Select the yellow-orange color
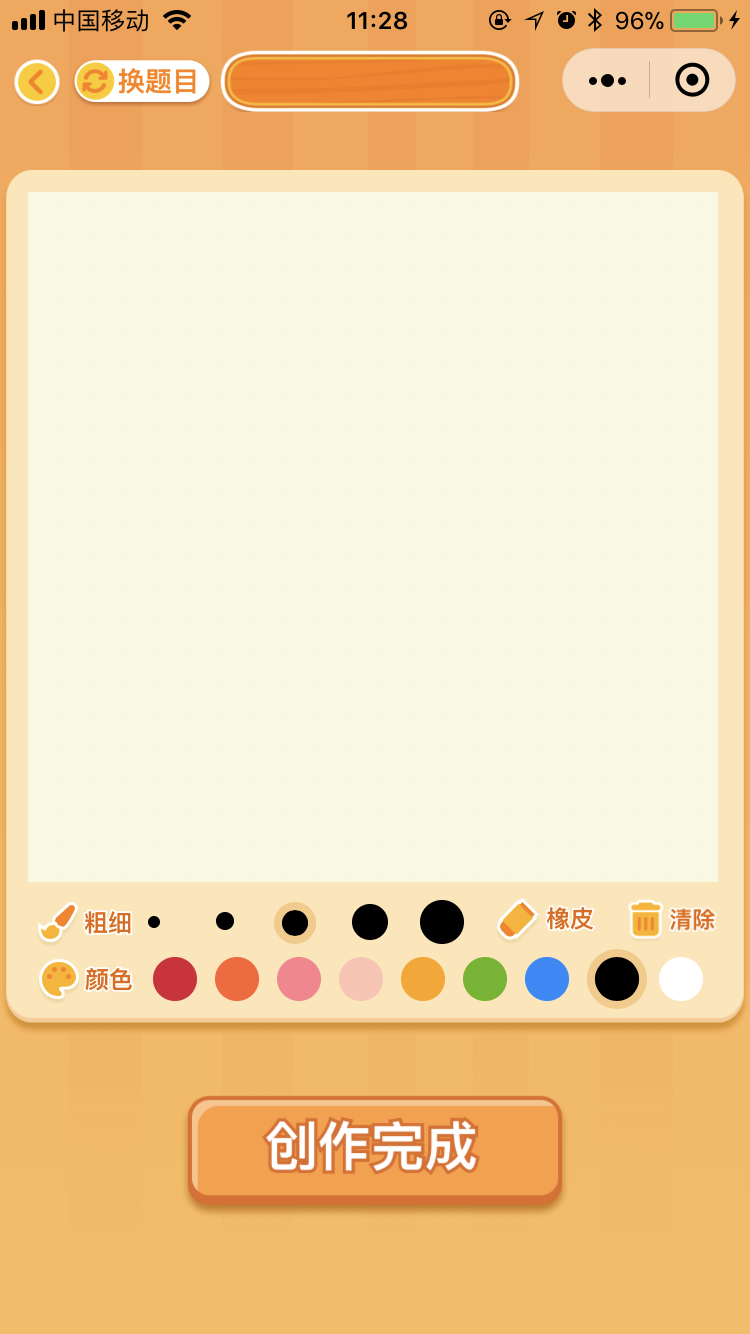Image resolution: width=750 pixels, height=1334 pixels. click(x=423, y=979)
